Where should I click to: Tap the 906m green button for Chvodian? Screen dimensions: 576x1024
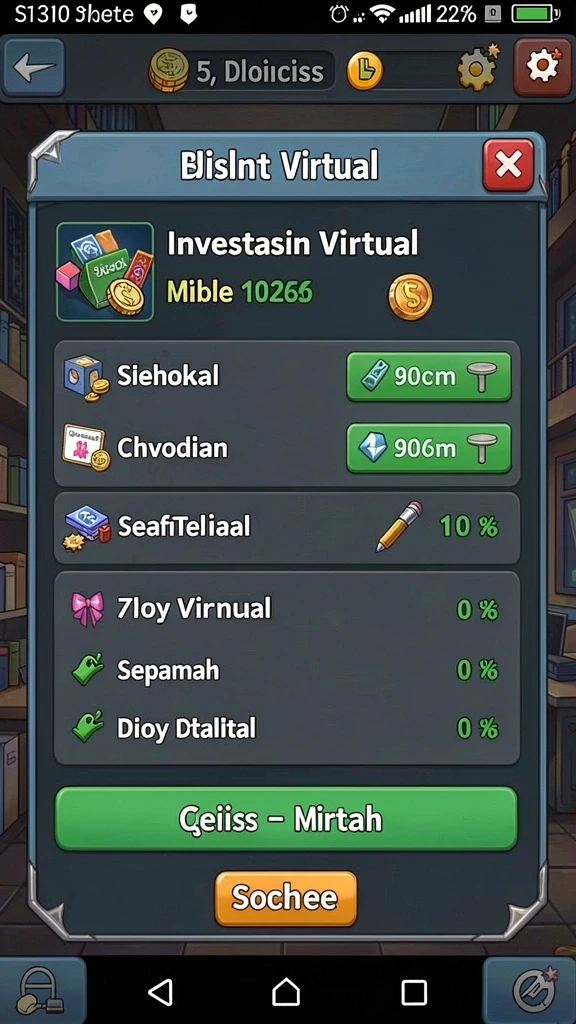428,448
